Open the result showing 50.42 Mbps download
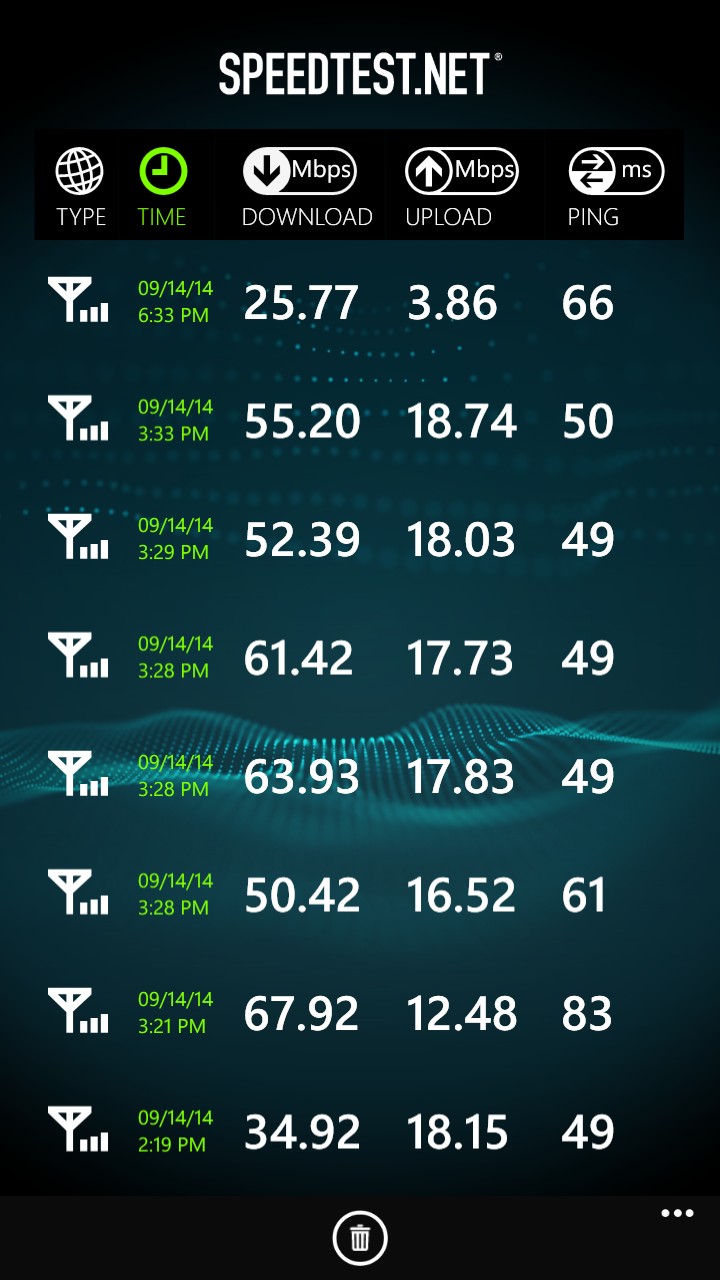 coord(302,895)
